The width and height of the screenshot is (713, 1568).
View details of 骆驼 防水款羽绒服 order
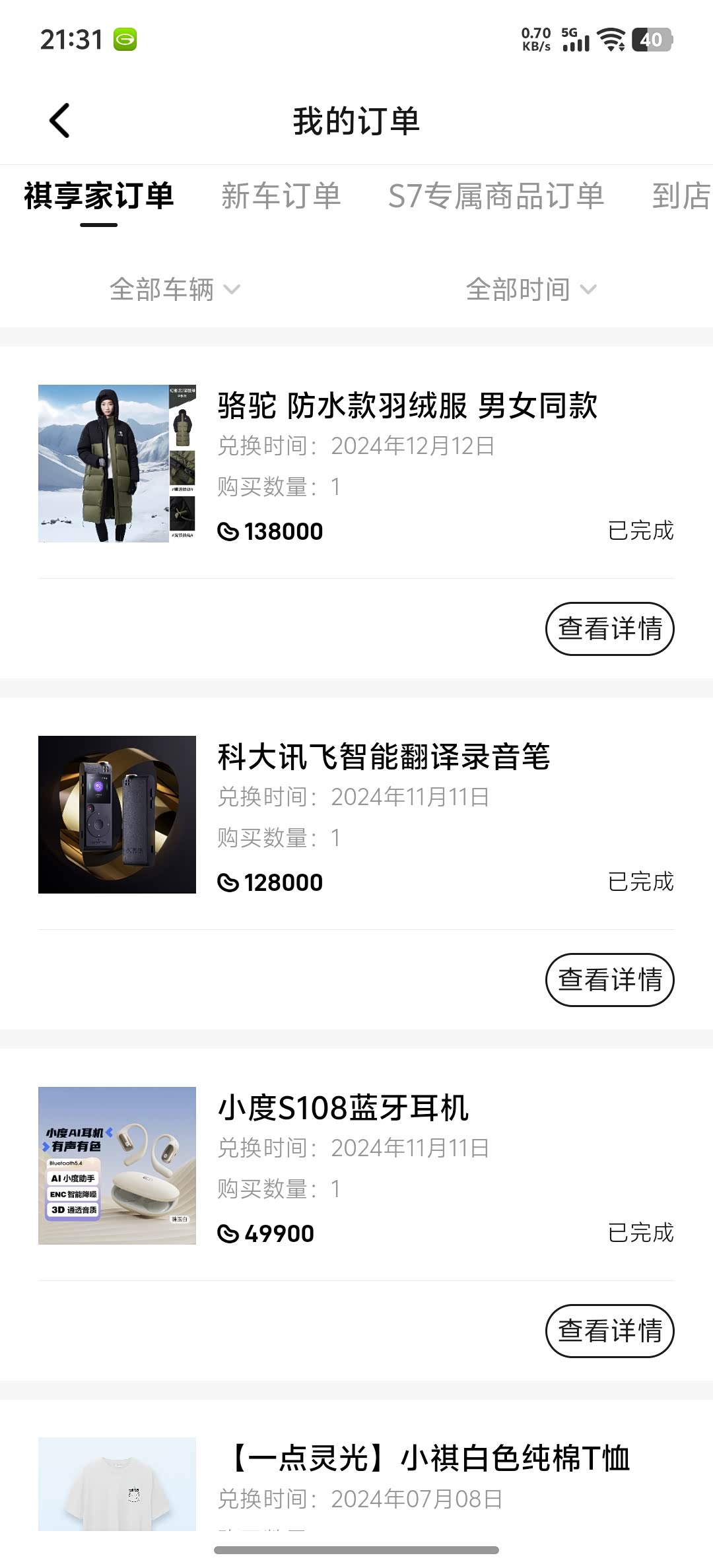point(609,629)
